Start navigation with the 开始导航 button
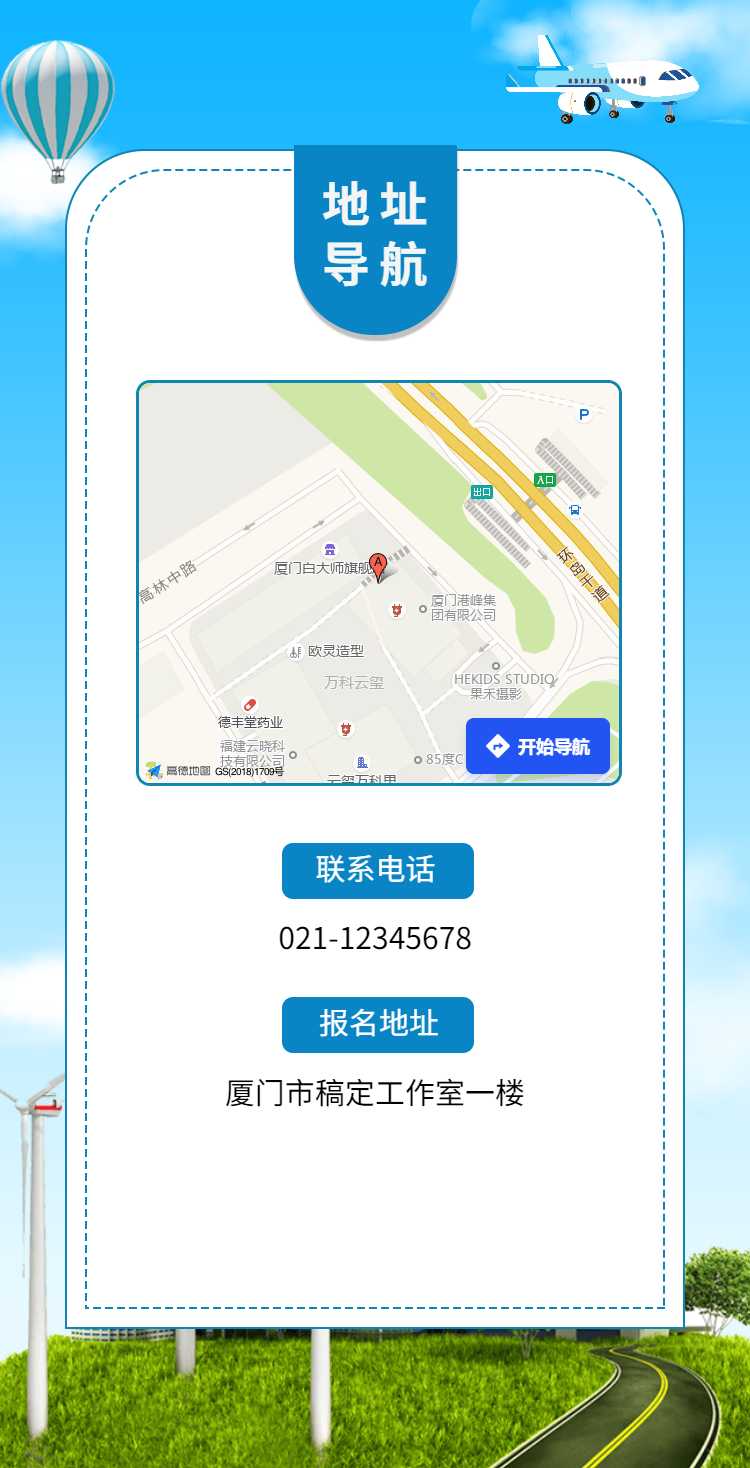This screenshot has height=1468, width=750. (x=538, y=746)
